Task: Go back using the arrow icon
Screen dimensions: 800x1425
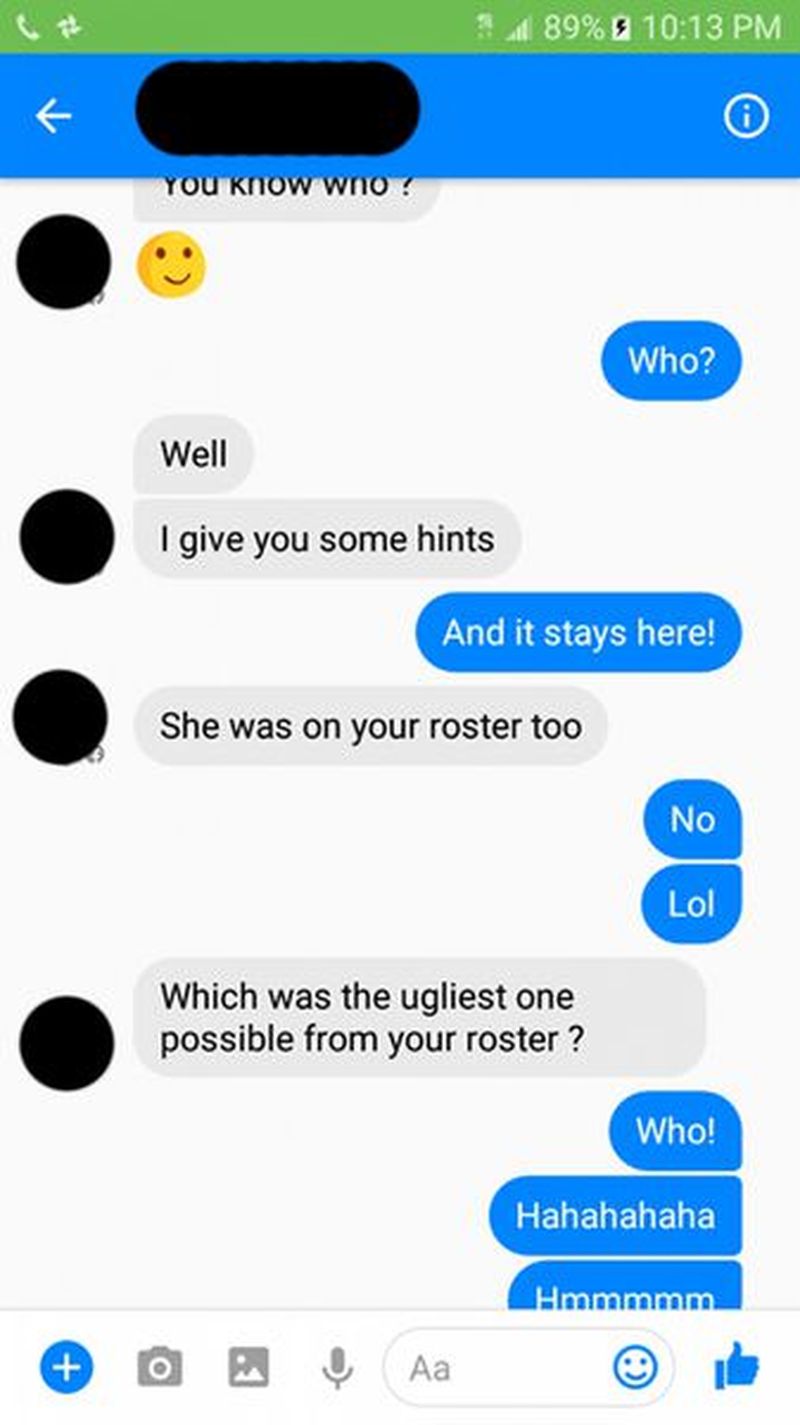Action: click(x=53, y=117)
